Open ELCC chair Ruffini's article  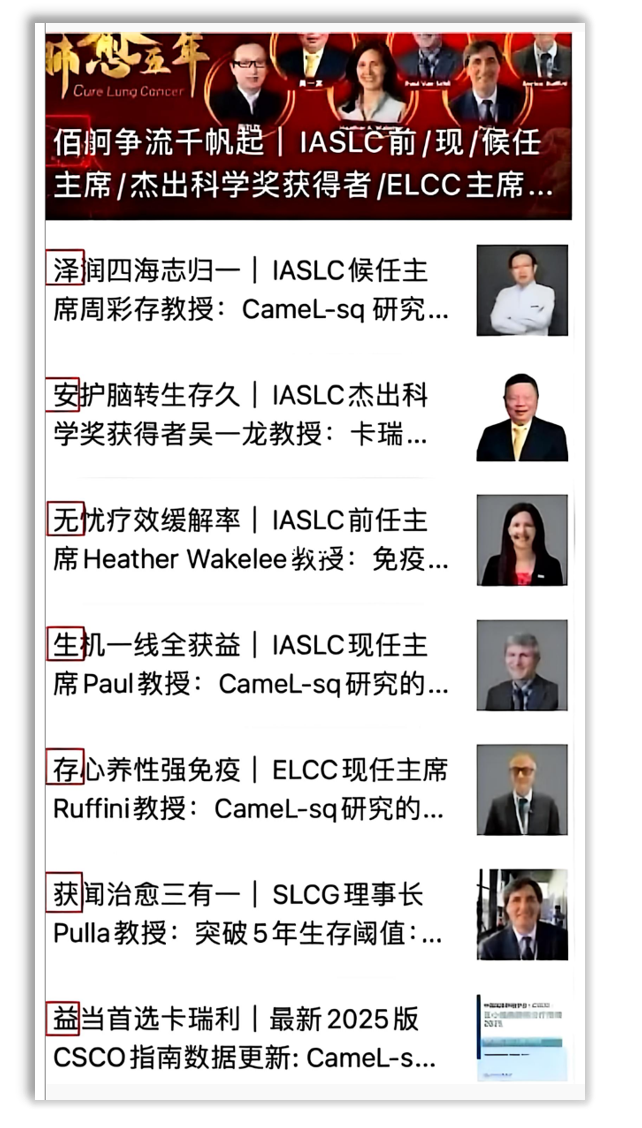coord(250,789)
